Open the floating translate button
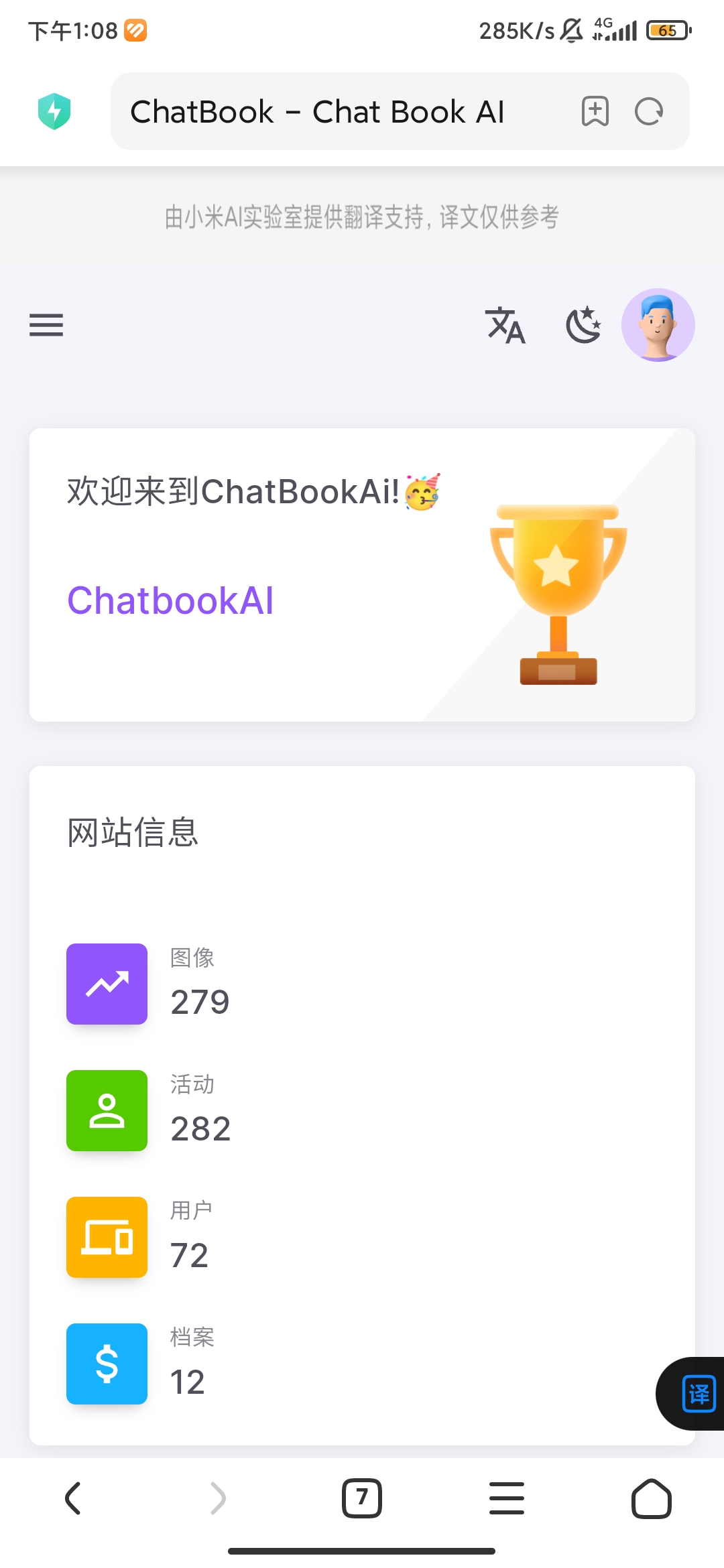The width and height of the screenshot is (724, 1568). (698, 1394)
